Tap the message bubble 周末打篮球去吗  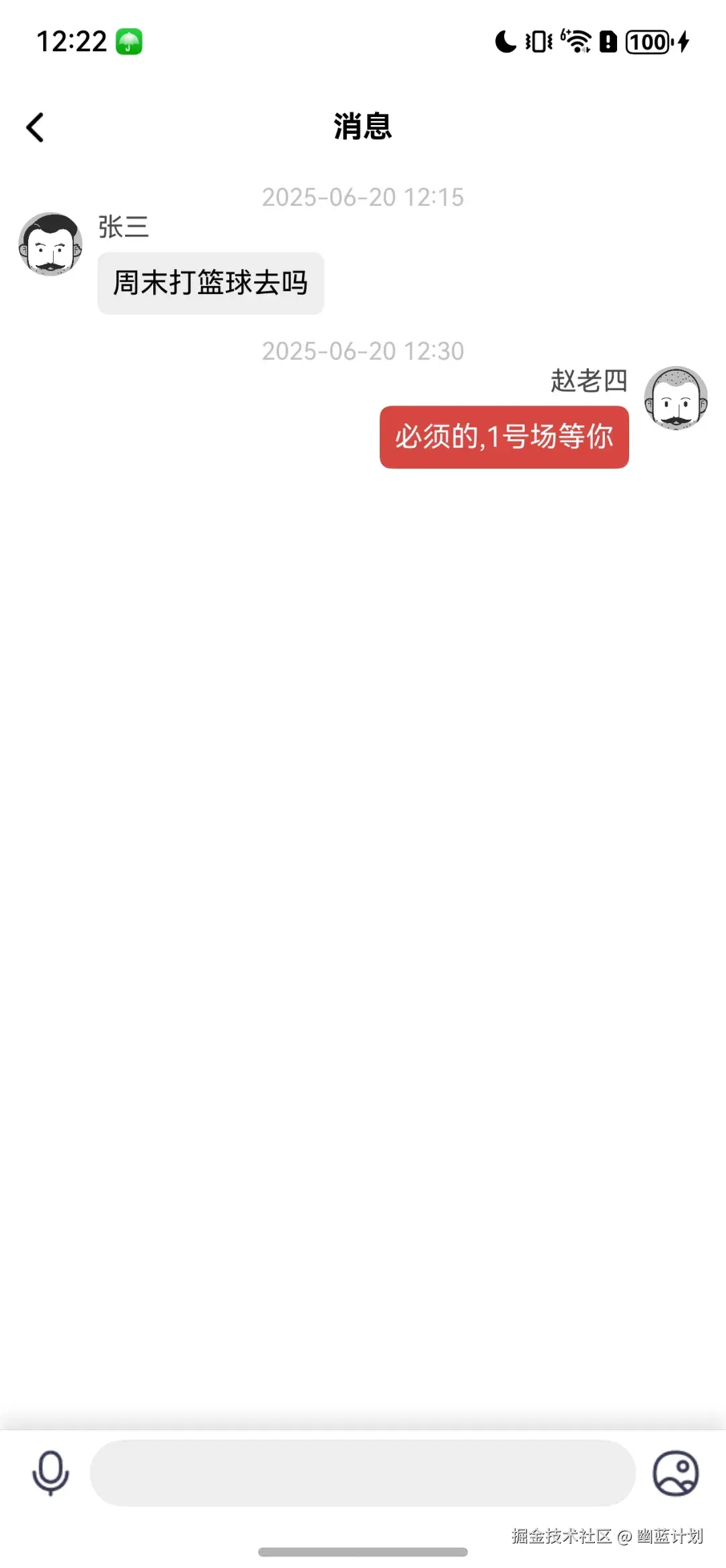[x=210, y=283]
